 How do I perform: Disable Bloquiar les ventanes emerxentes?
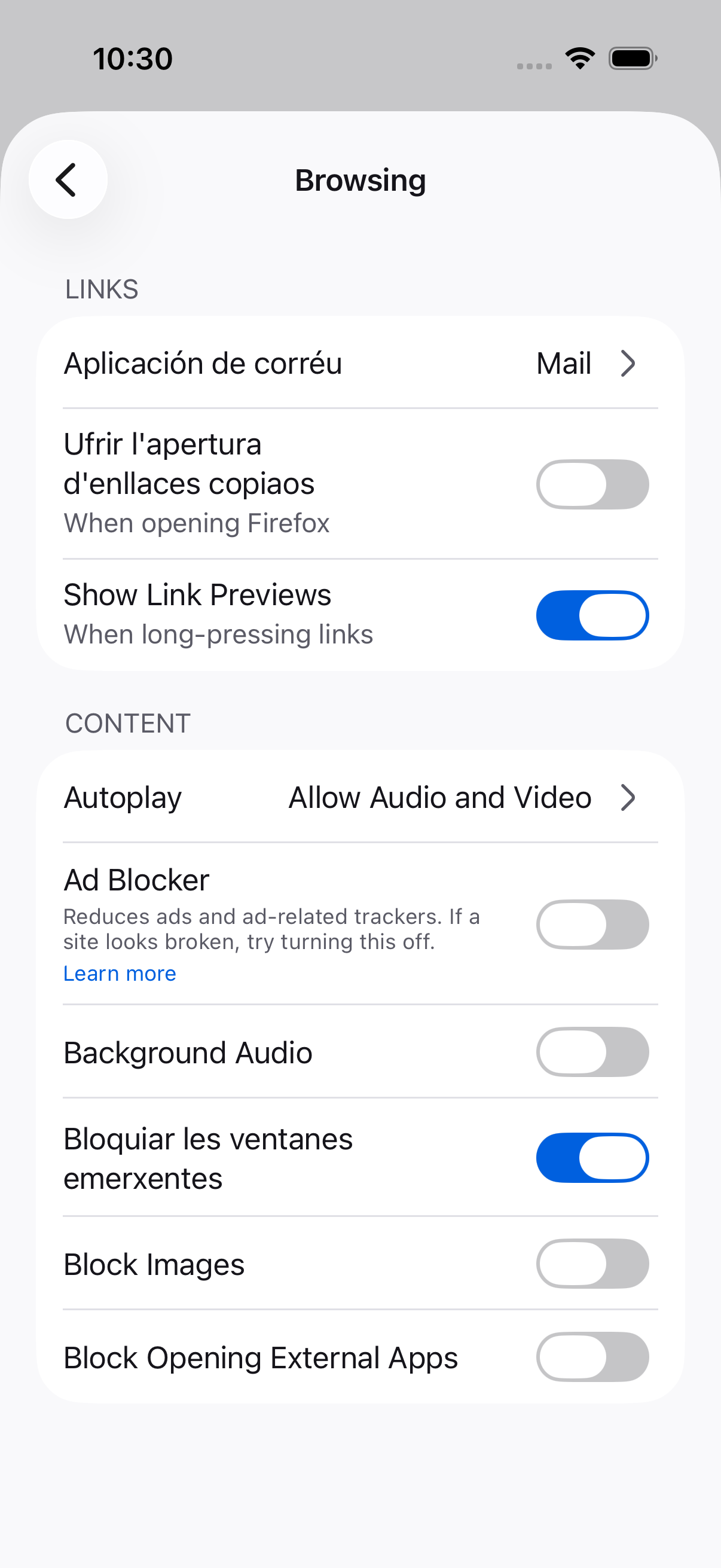tap(592, 1158)
